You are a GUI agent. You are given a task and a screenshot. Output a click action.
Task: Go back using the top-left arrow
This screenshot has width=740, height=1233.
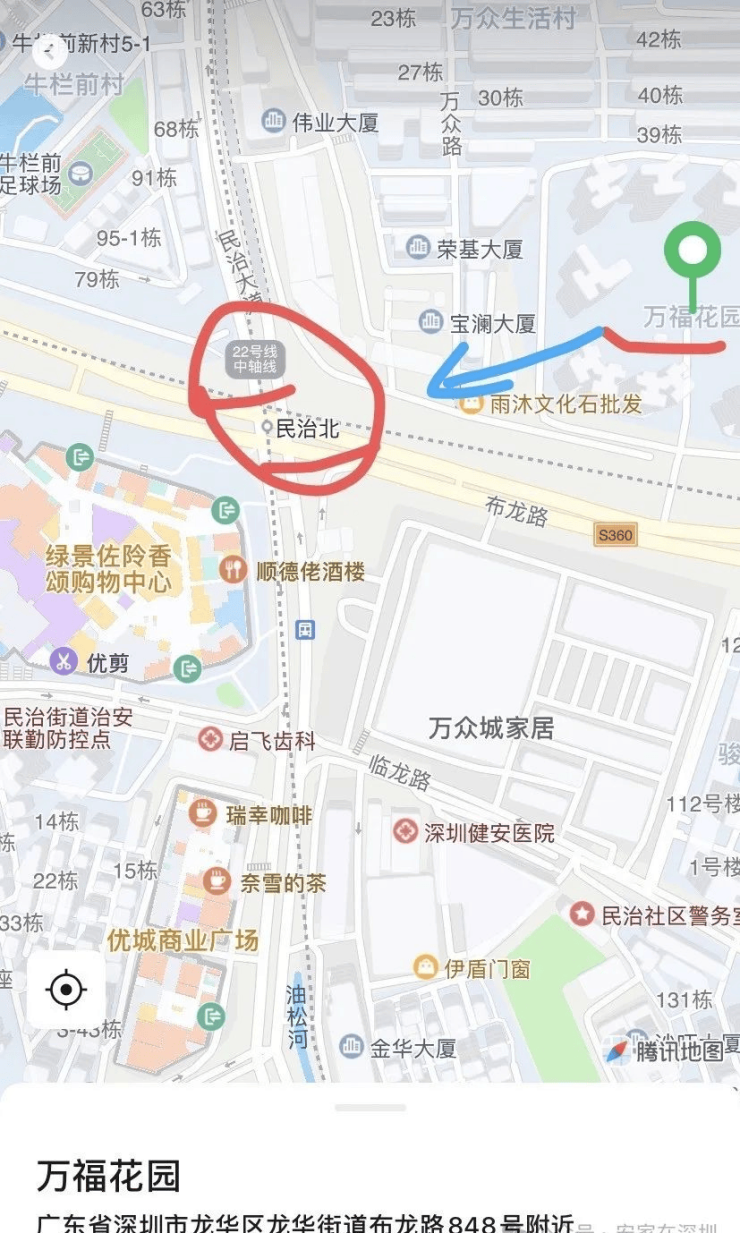coord(48,51)
